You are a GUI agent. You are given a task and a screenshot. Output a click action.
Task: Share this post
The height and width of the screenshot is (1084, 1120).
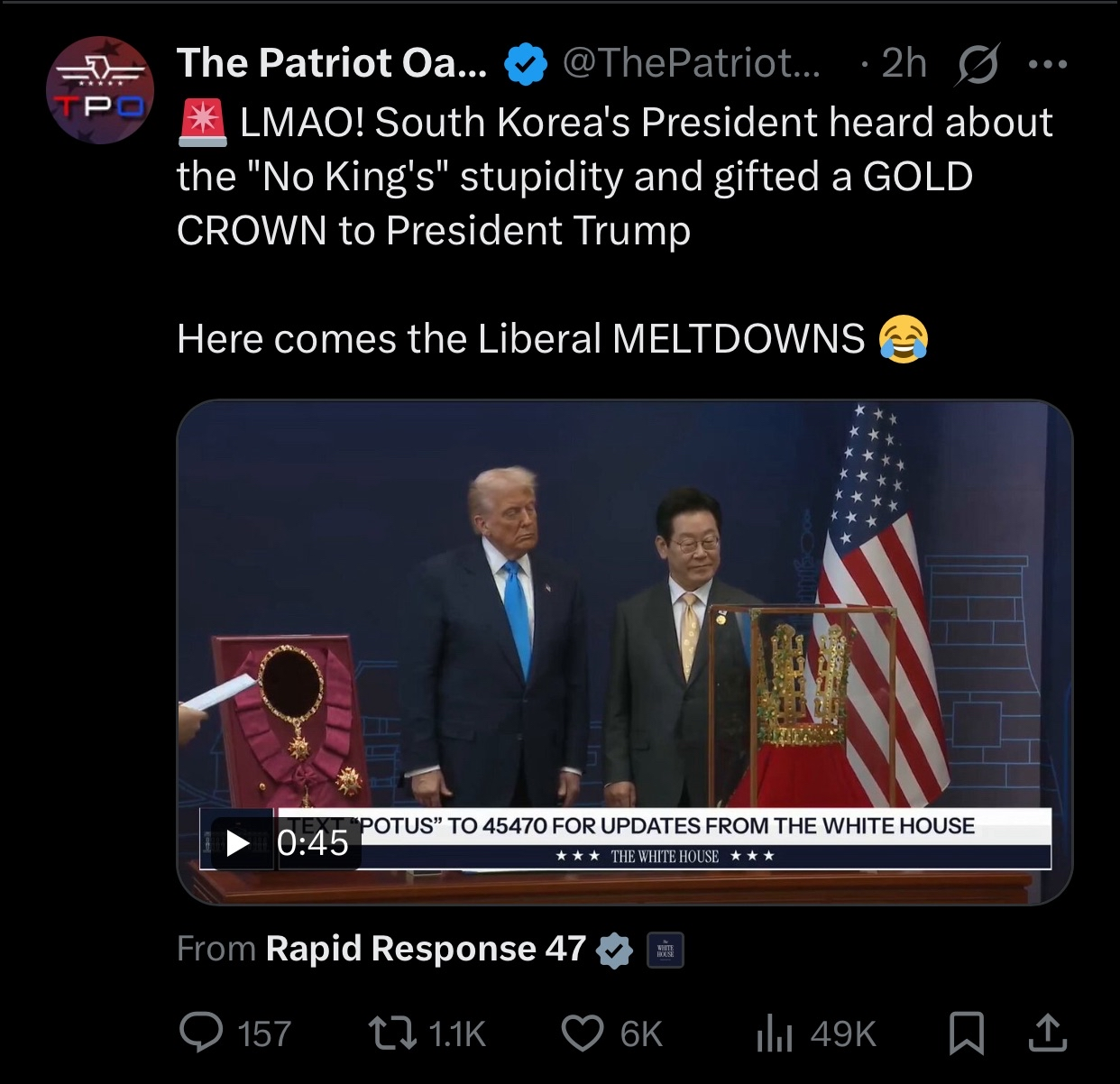pos(1047,1033)
